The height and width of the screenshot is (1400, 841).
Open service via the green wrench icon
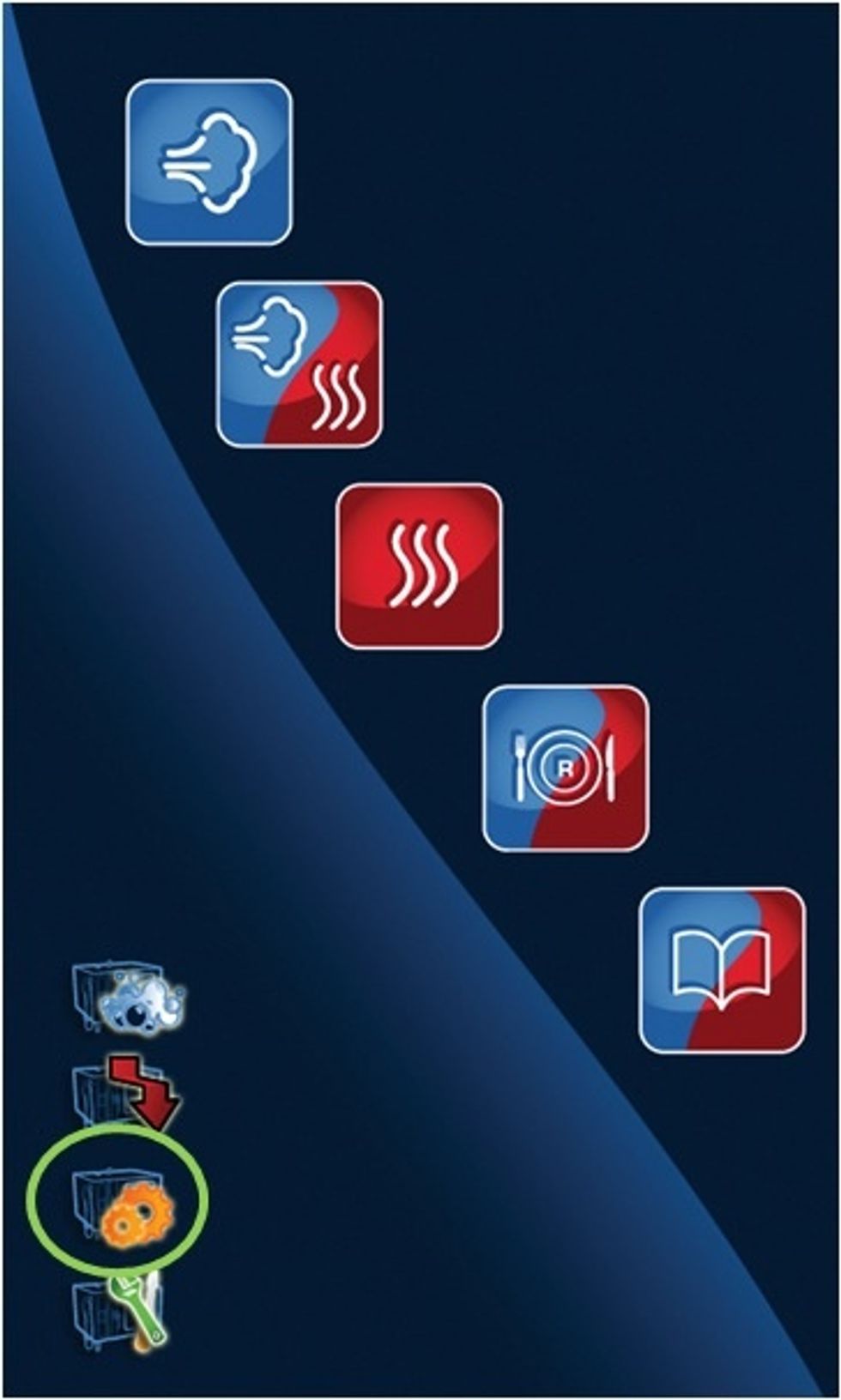tap(120, 1310)
